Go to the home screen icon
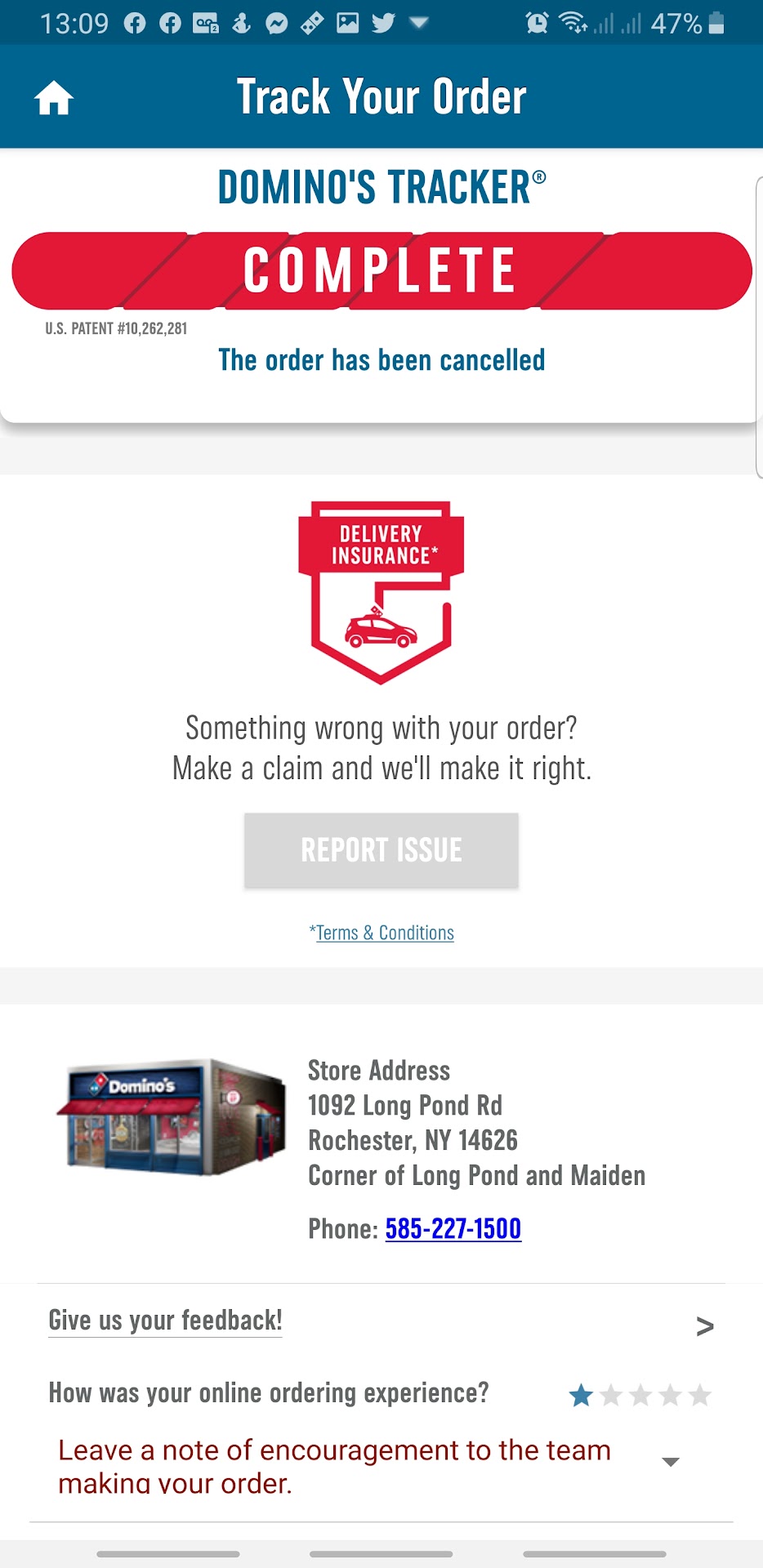The height and width of the screenshot is (1568, 763). tap(54, 98)
